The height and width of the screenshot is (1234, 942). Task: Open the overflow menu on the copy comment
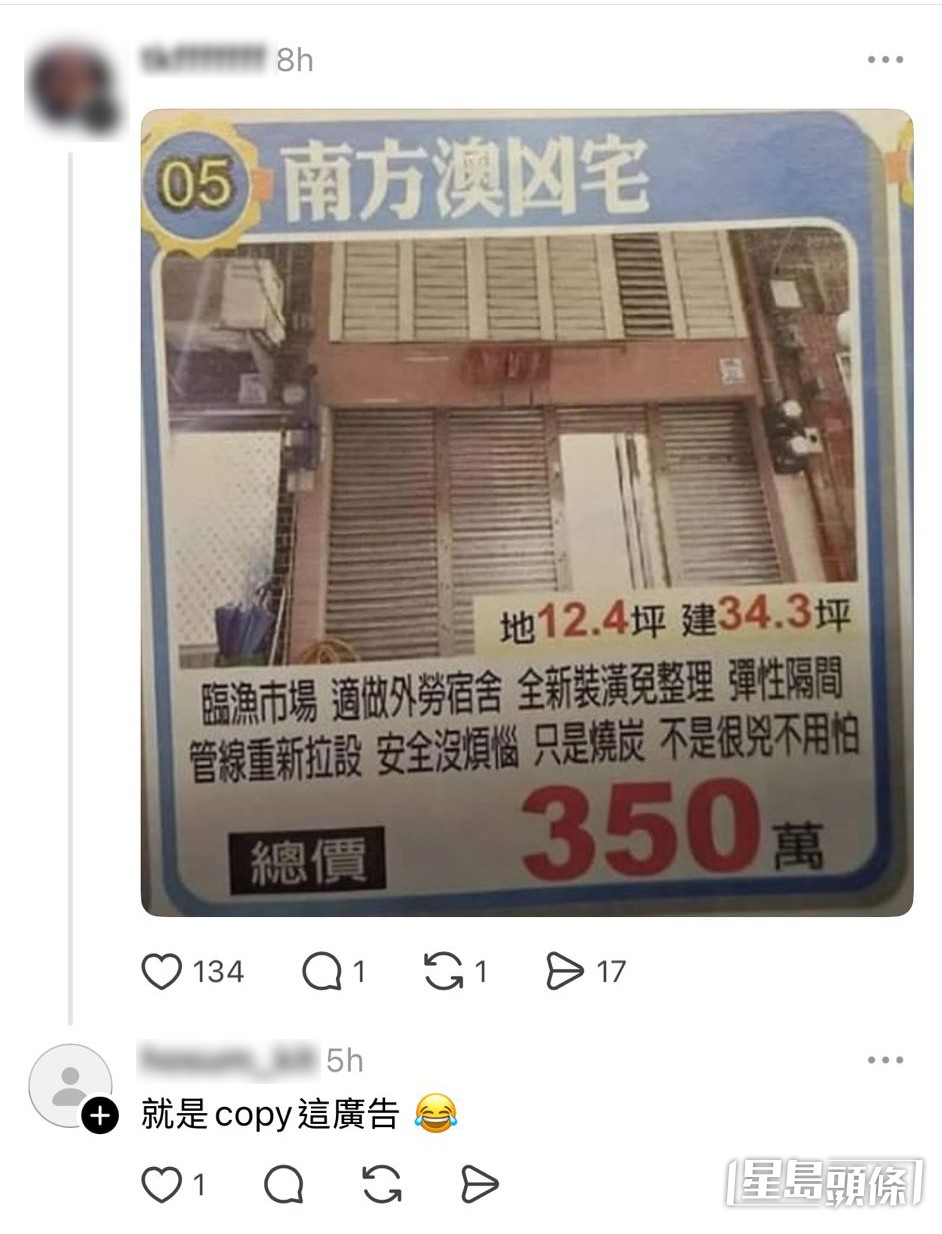coord(885,1060)
